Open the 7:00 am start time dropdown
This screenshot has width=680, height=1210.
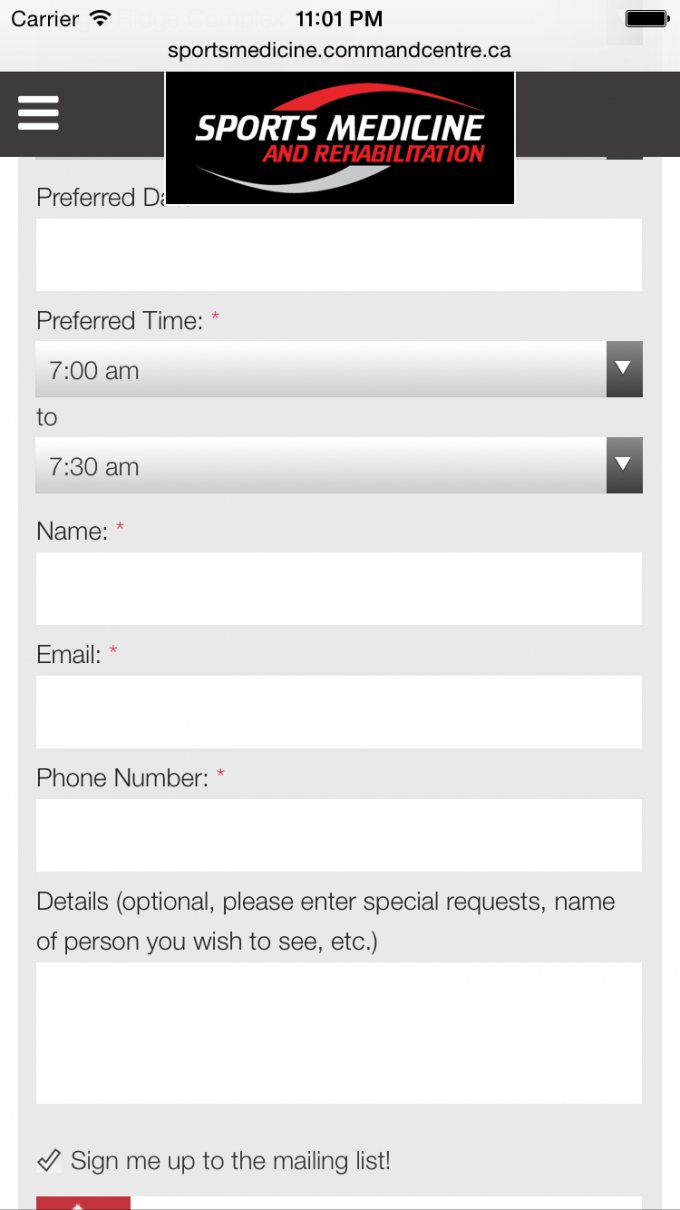coord(338,370)
